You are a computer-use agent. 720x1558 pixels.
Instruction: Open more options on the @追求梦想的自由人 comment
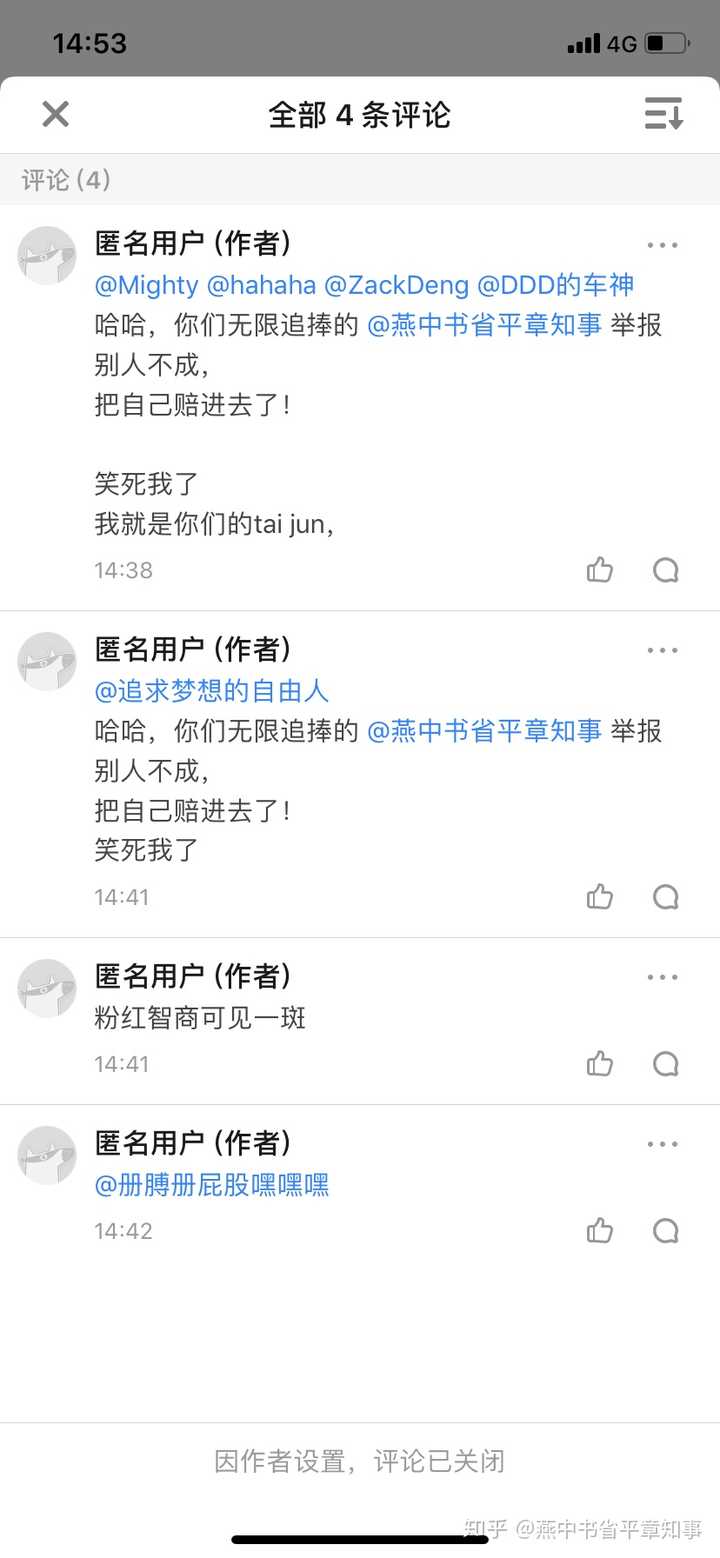pos(662,650)
